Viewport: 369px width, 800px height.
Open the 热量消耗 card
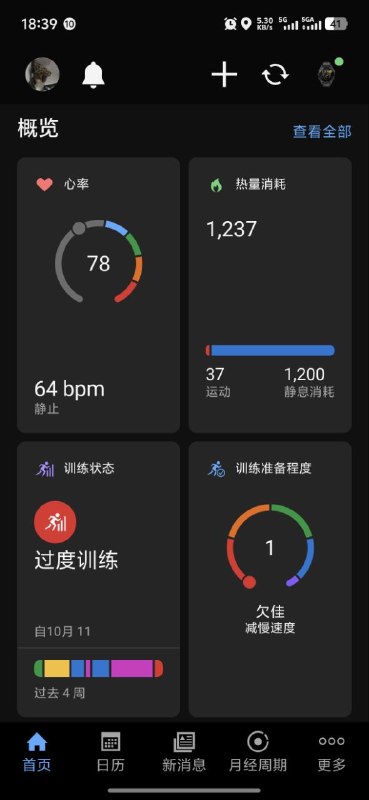pyautogui.click(x=270, y=295)
